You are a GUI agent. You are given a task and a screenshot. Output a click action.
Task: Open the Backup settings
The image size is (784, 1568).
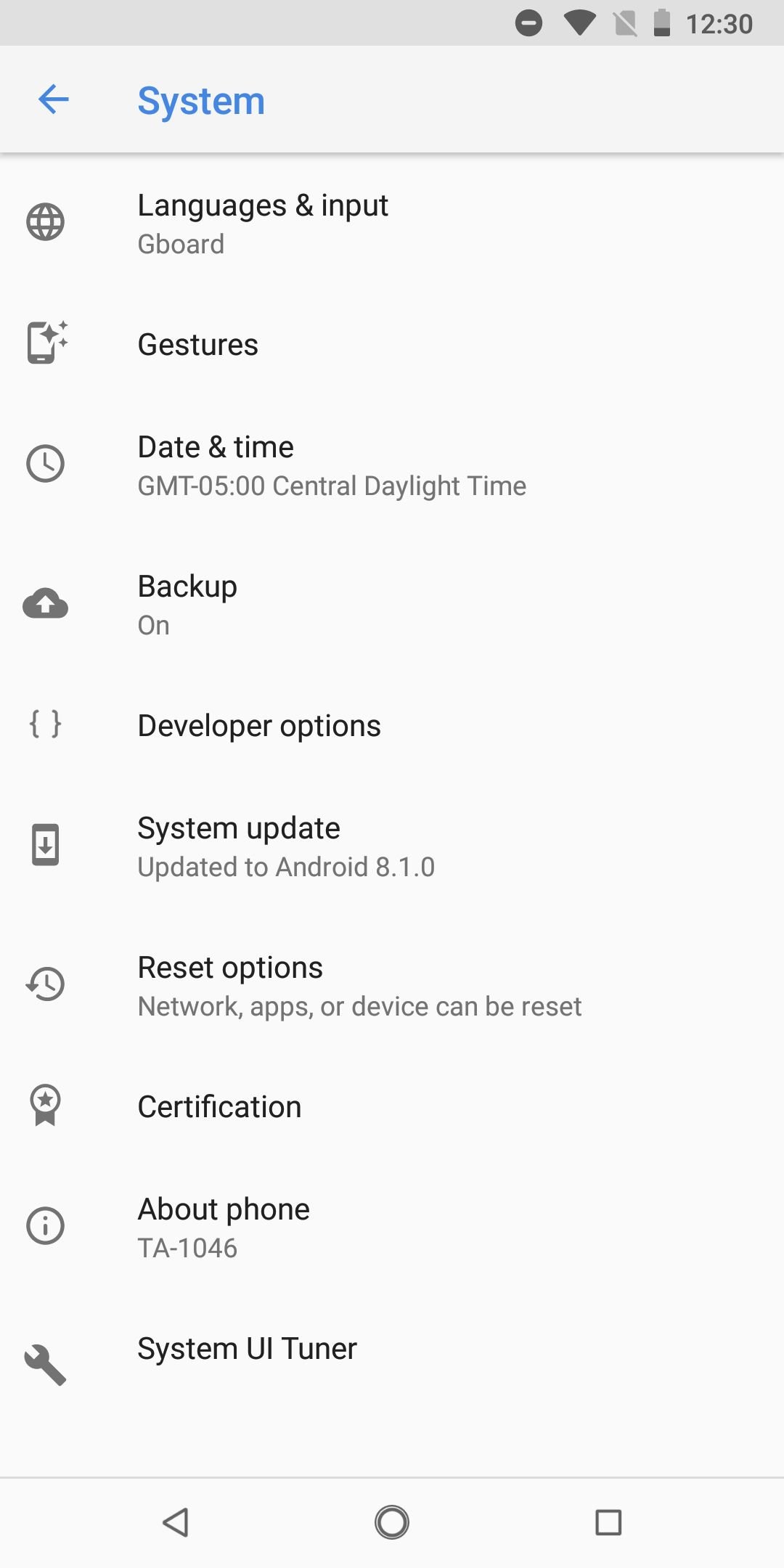coord(392,605)
